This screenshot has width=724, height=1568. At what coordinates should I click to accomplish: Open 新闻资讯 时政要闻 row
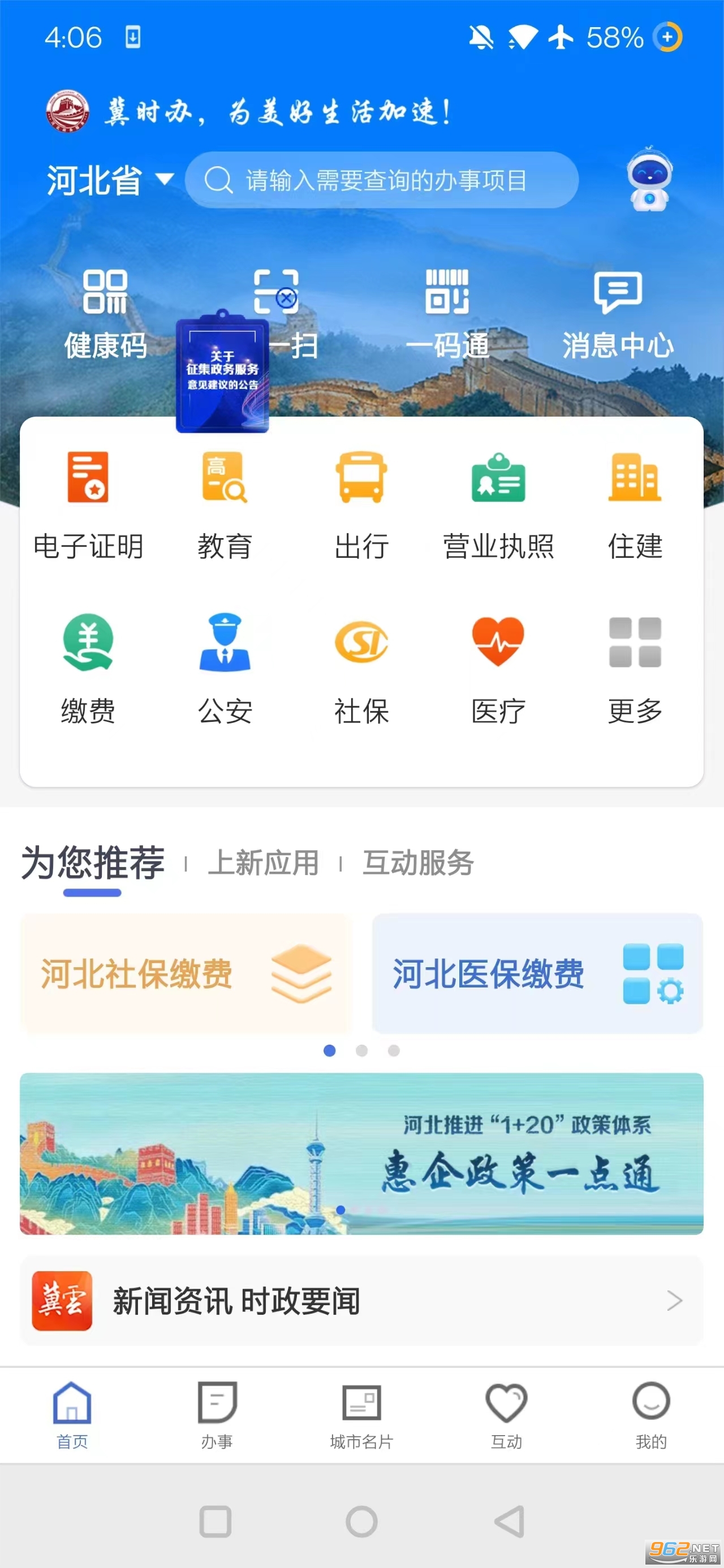point(361,1300)
